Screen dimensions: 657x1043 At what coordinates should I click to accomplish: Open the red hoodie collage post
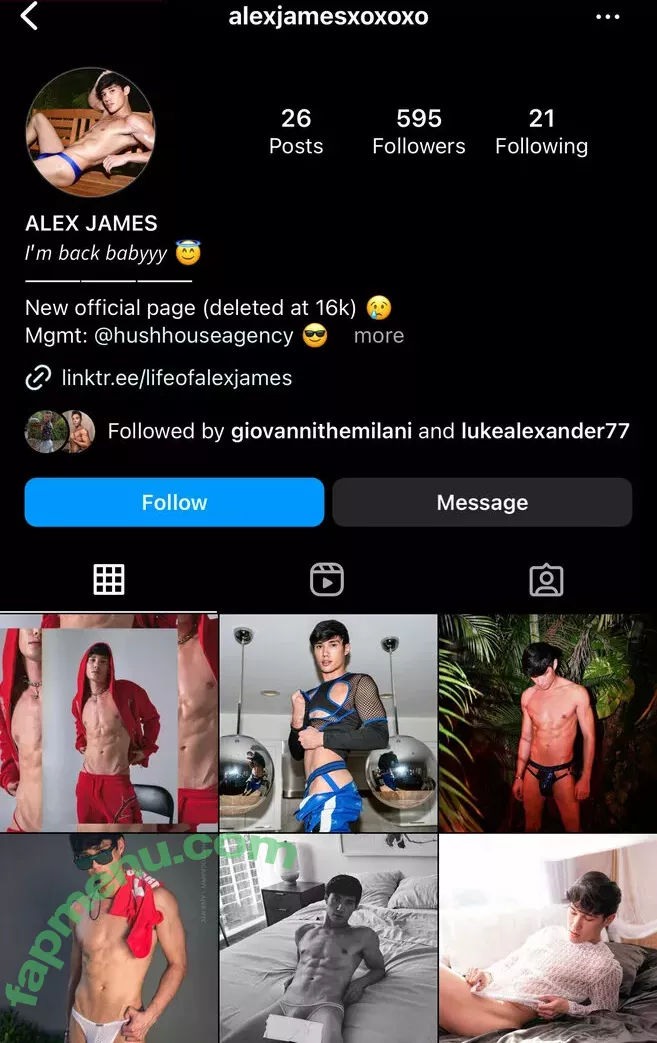click(x=108, y=723)
